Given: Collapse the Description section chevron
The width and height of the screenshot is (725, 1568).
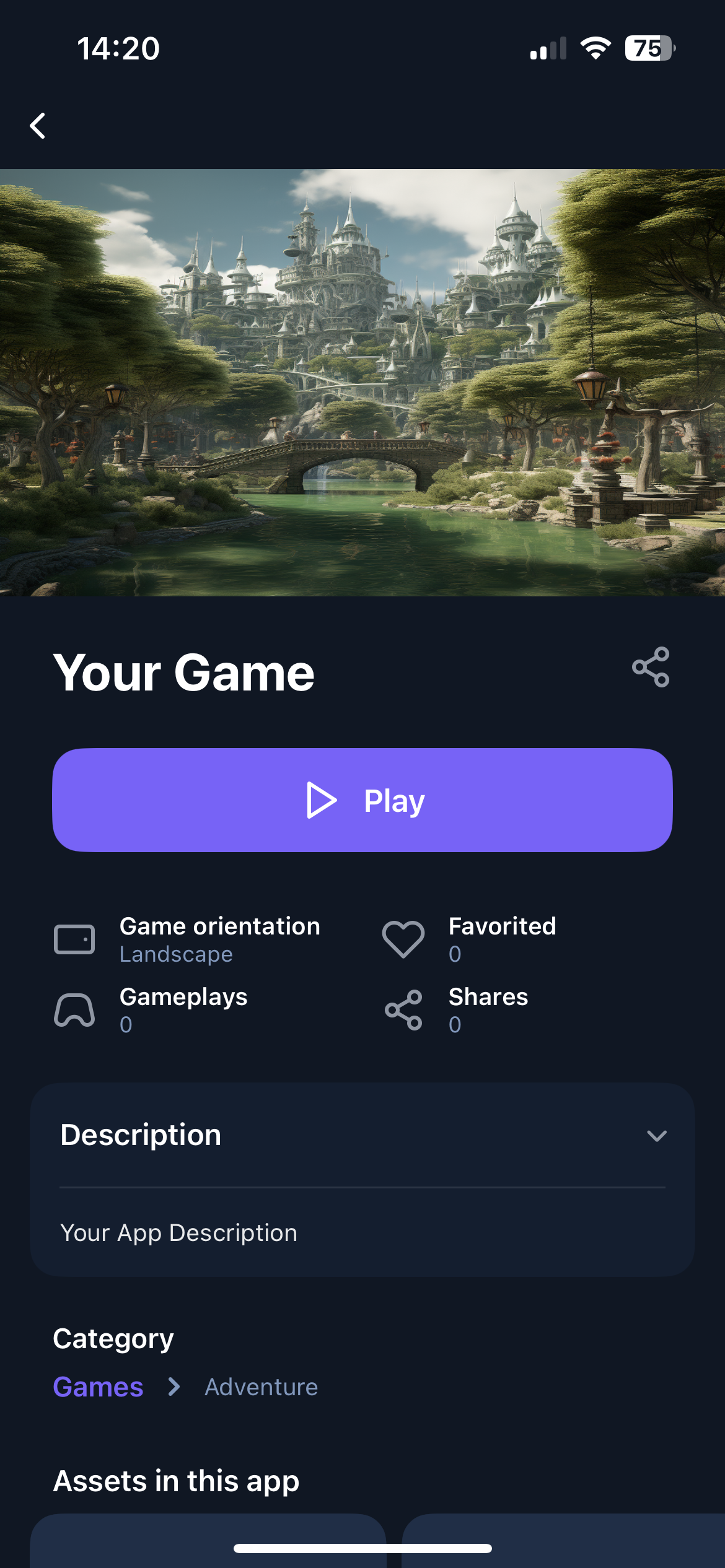Looking at the screenshot, I should (656, 1135).
